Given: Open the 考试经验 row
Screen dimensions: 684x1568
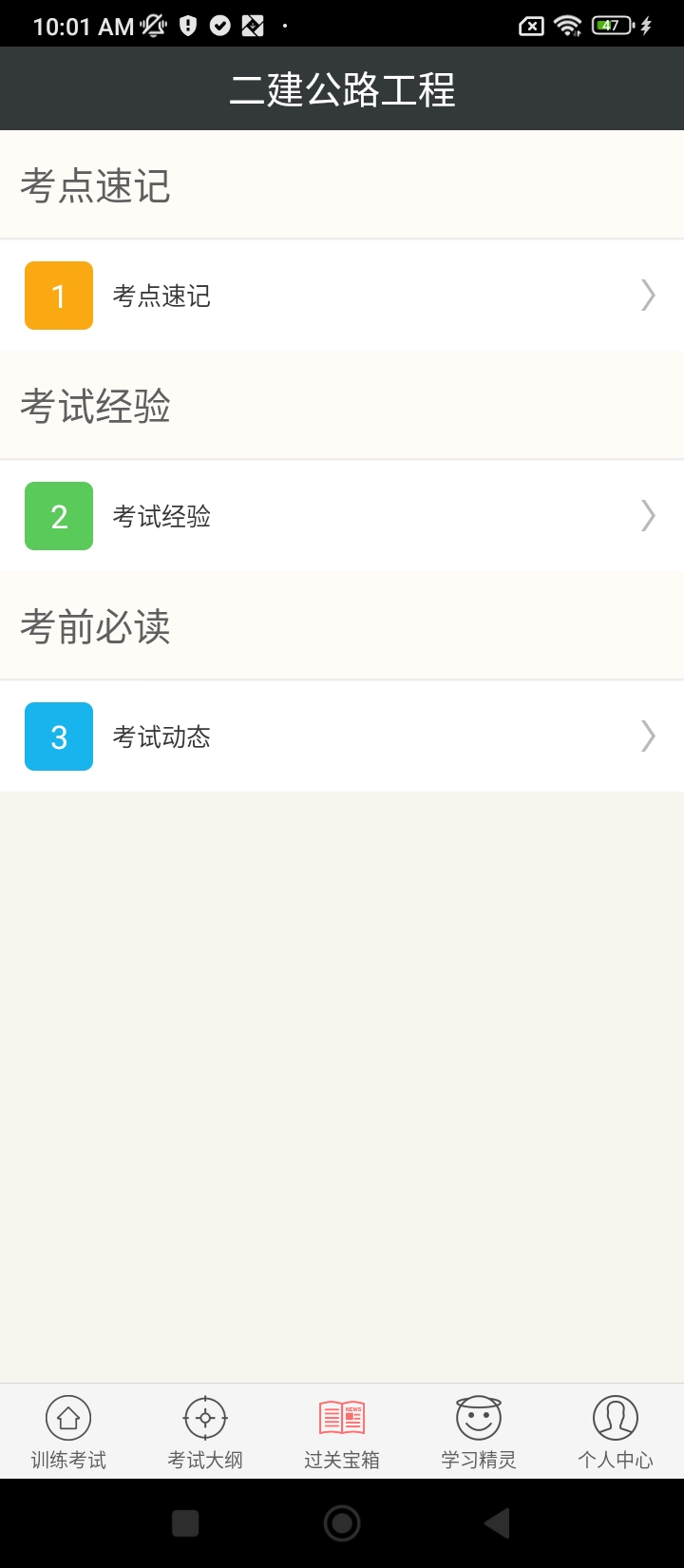Looking at the screenshot, I should point(342,516).
